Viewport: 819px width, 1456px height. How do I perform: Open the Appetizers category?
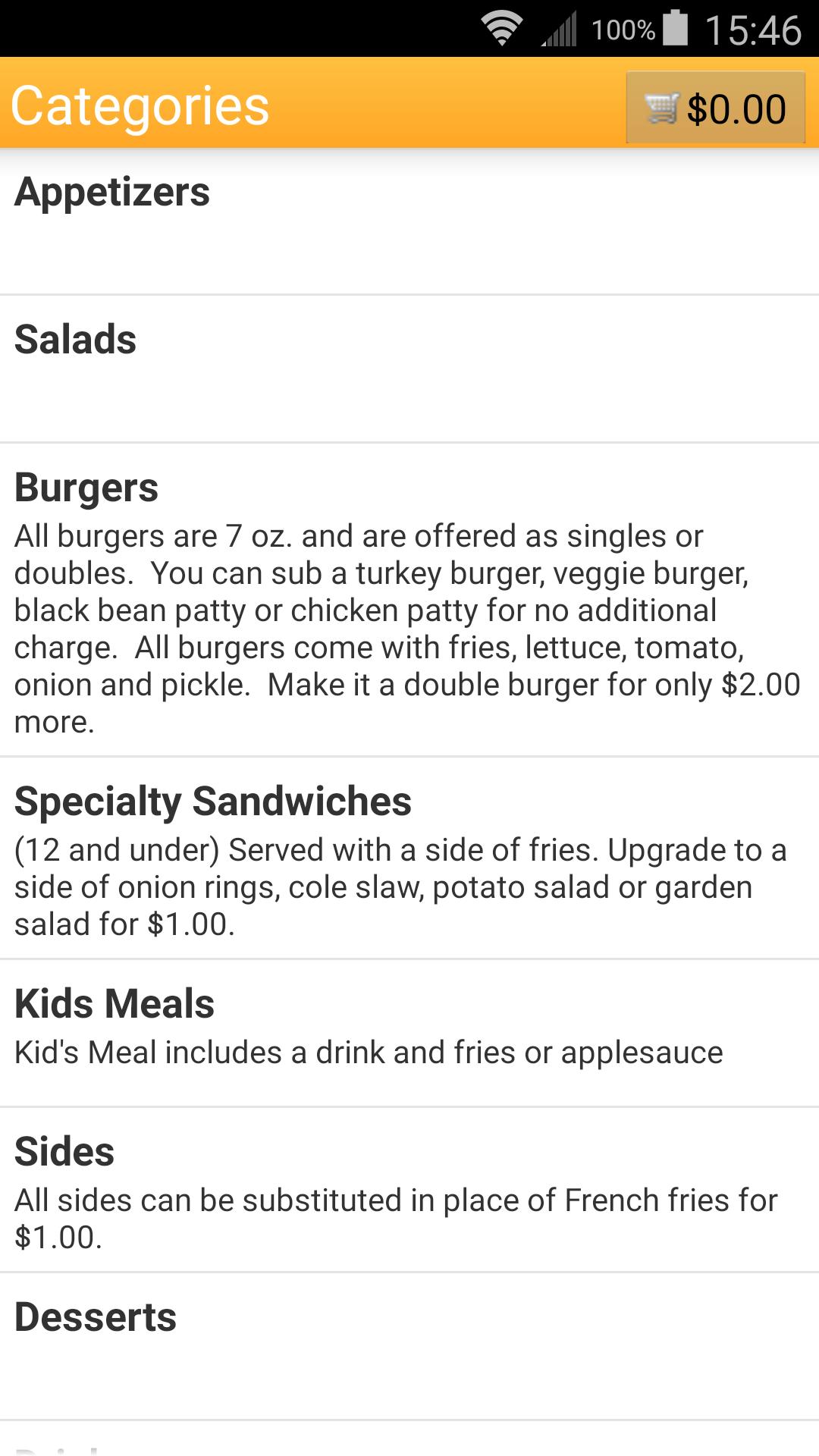[409, 220]
